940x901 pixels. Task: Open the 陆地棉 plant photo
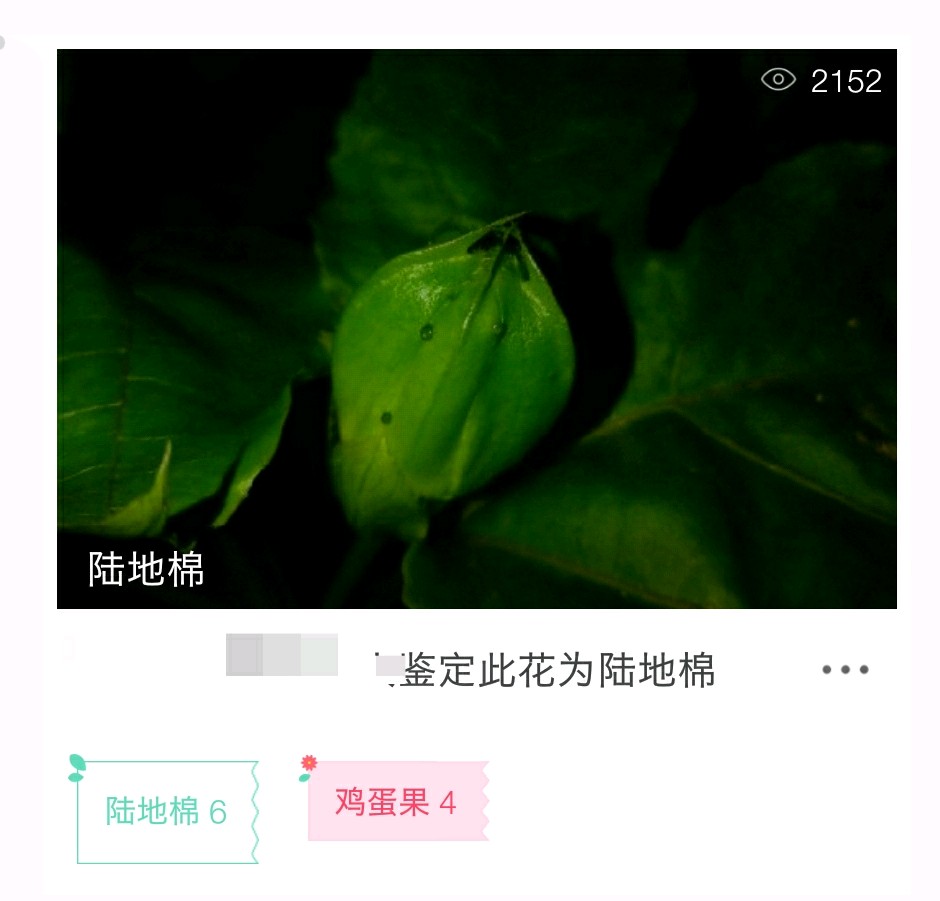476,328
